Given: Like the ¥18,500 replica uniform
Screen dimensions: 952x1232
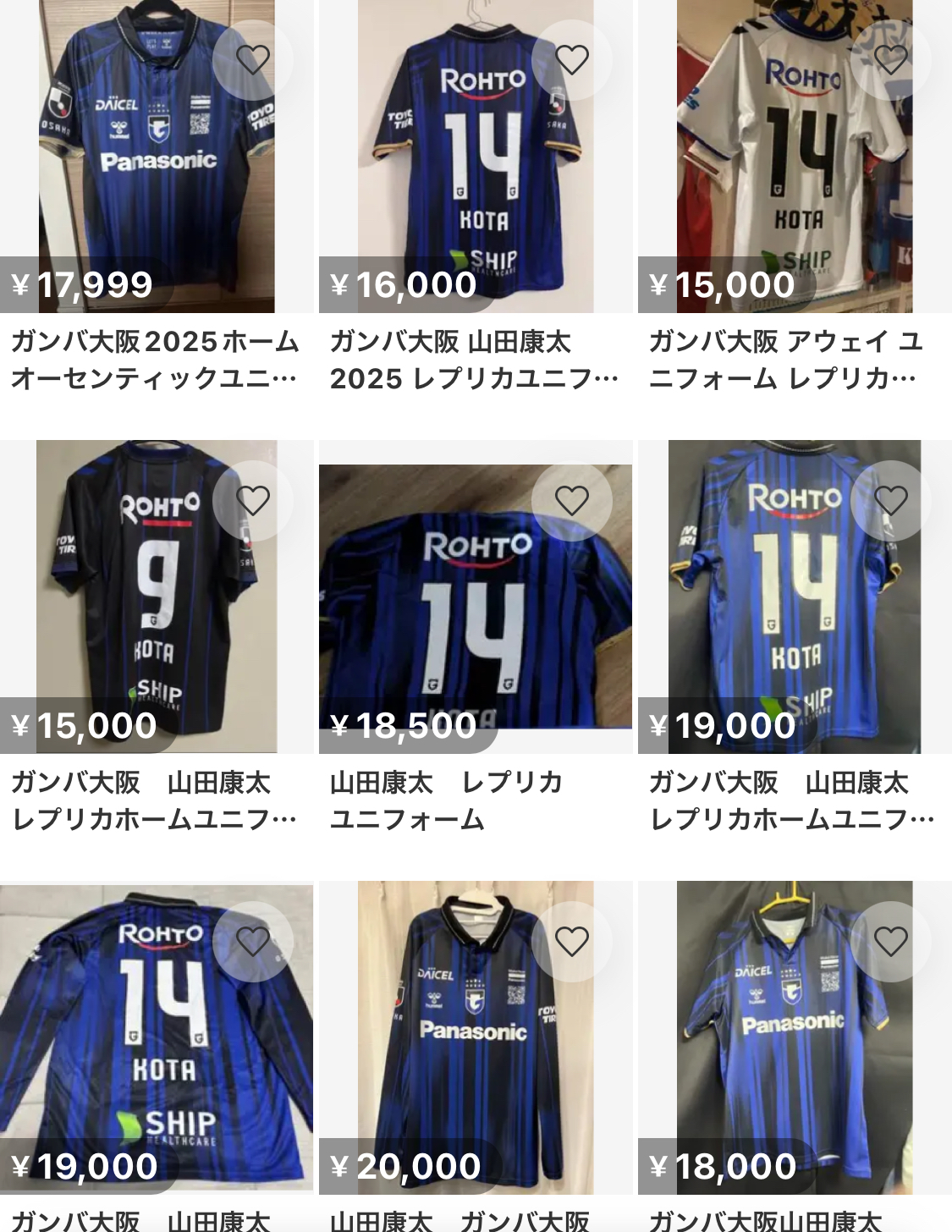Looking at the screenshot, I should pyautogui.click(x=571, y=501).
